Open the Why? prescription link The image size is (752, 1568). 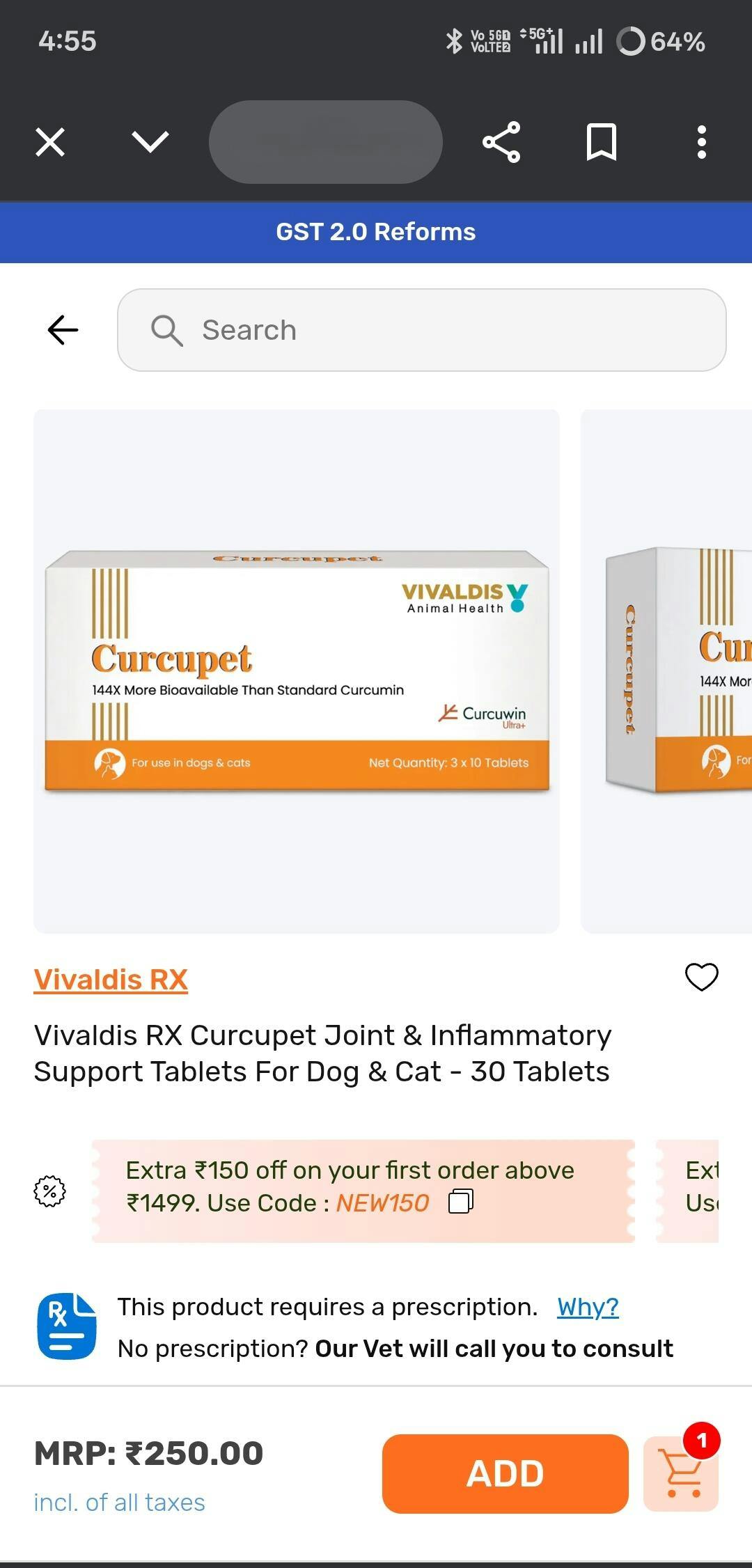[588, 1307]
